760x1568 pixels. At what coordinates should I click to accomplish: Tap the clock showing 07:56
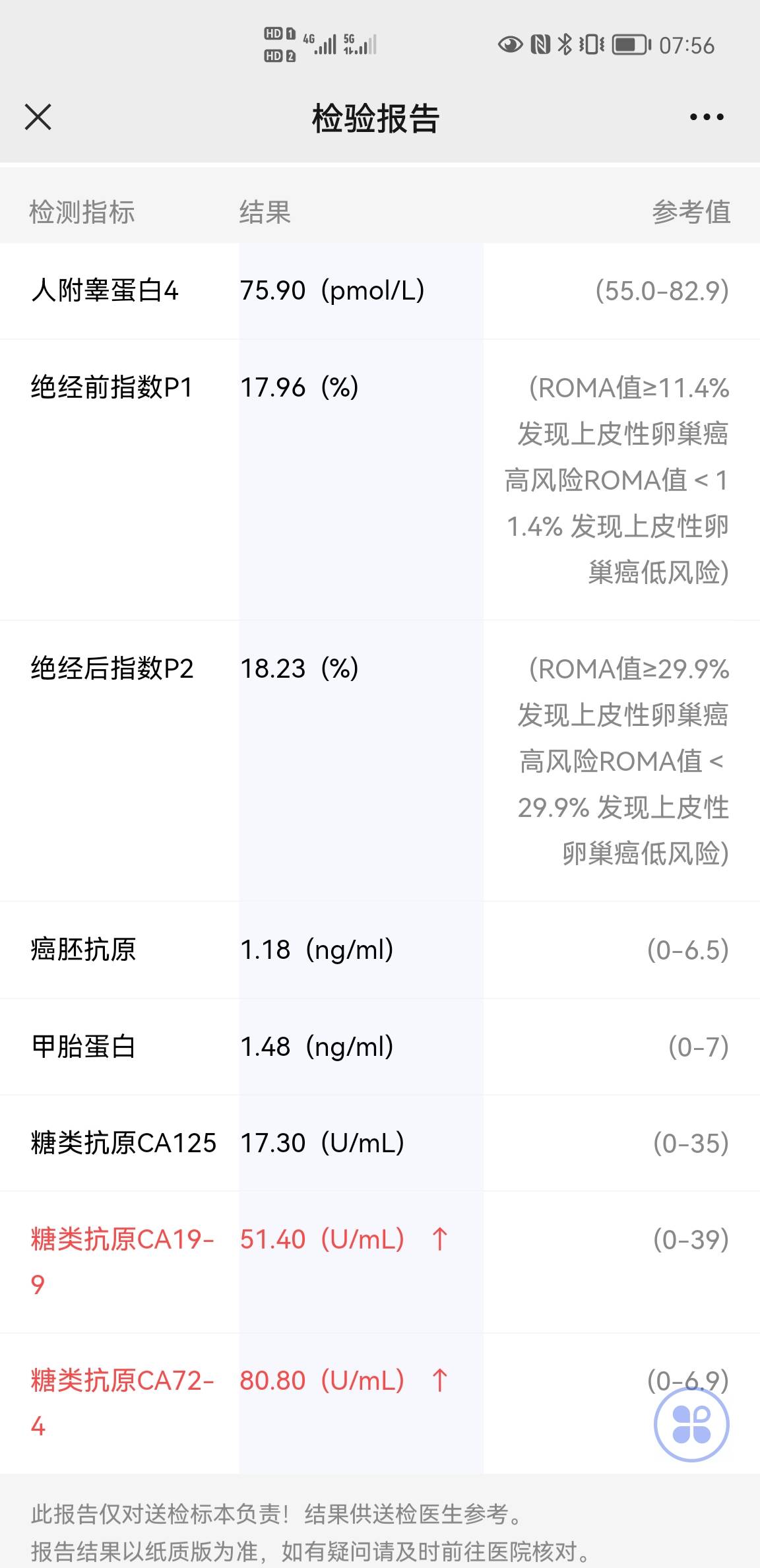coord(689,45)
